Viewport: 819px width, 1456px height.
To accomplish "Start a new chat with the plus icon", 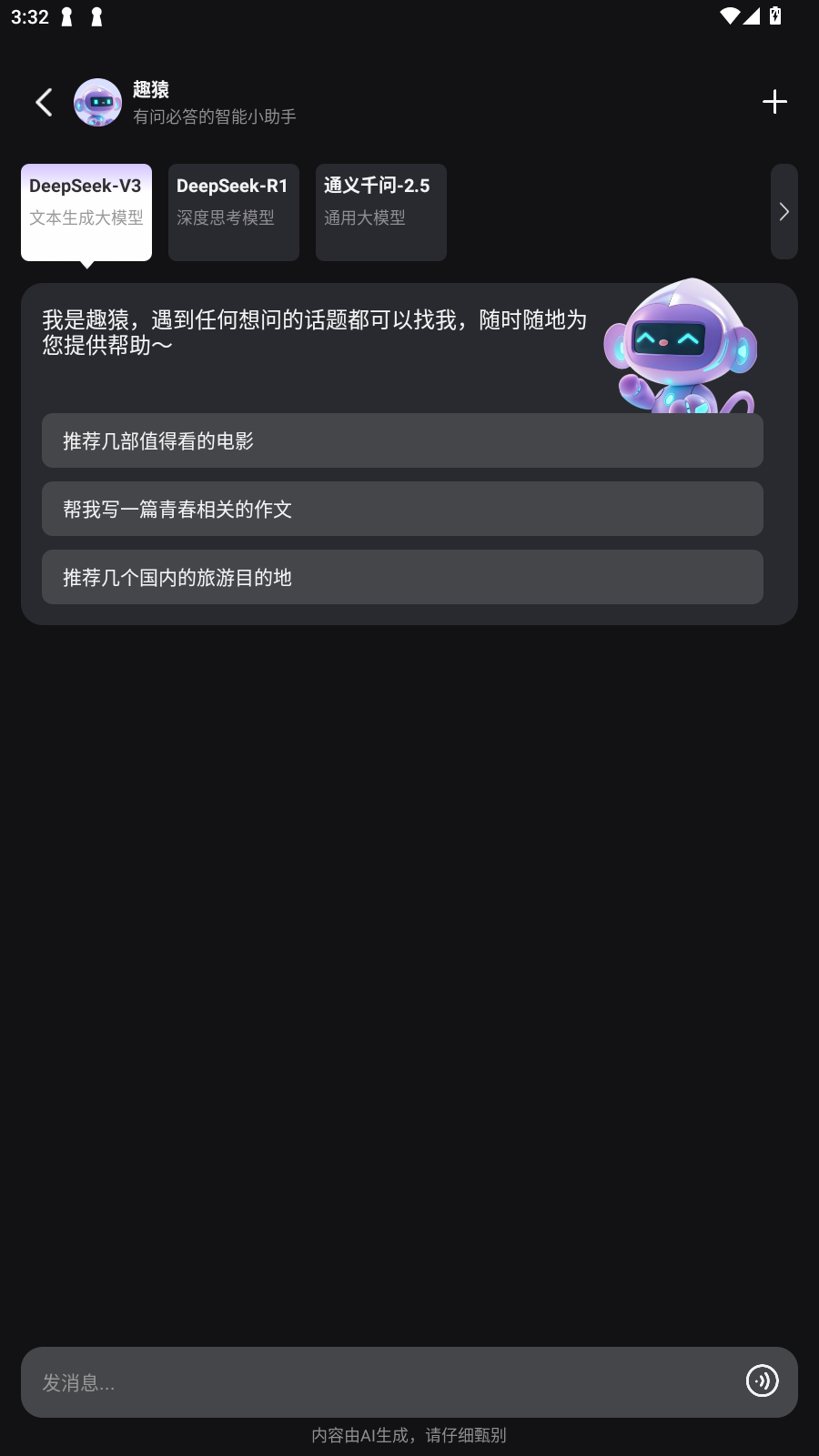I will click(x=774, y=102).
